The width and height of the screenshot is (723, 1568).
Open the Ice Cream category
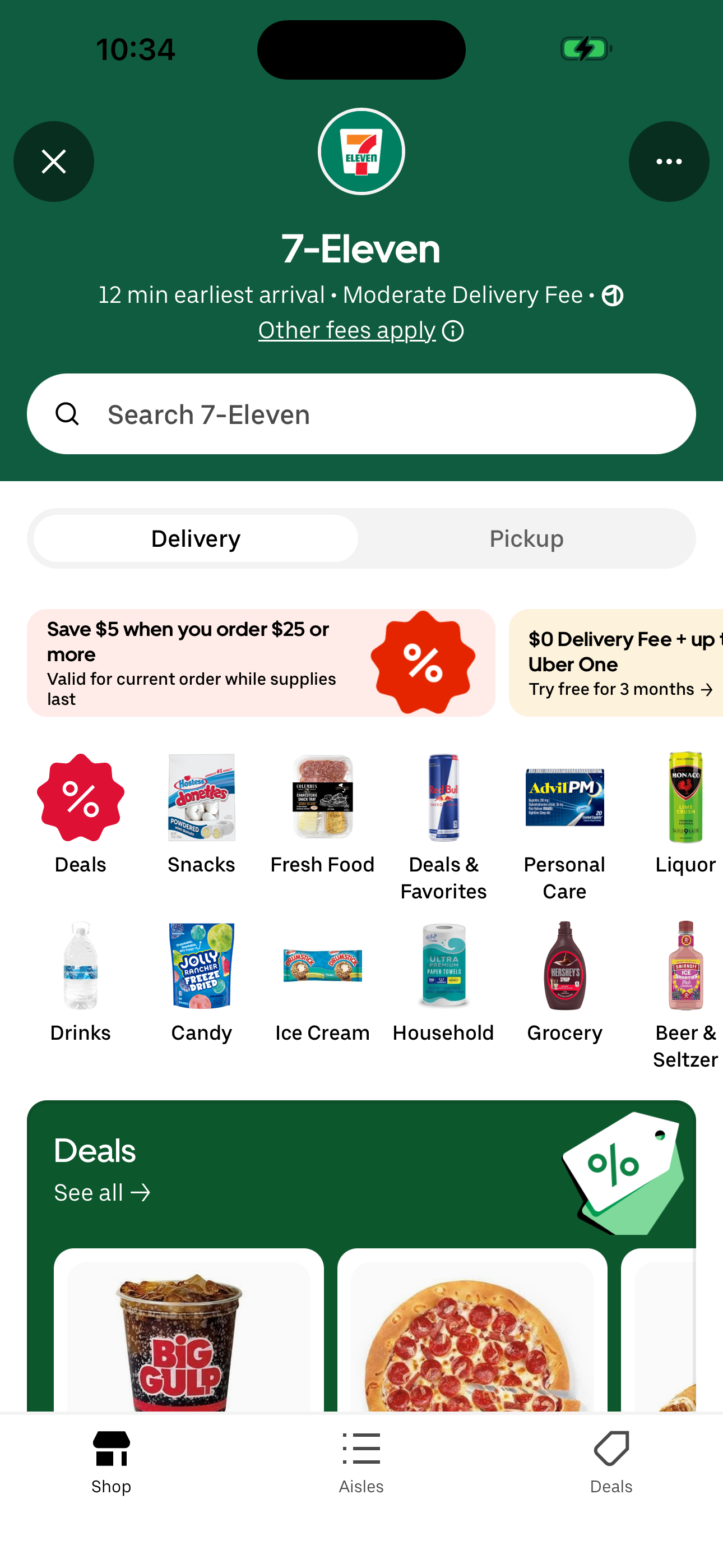pos(322,983)
